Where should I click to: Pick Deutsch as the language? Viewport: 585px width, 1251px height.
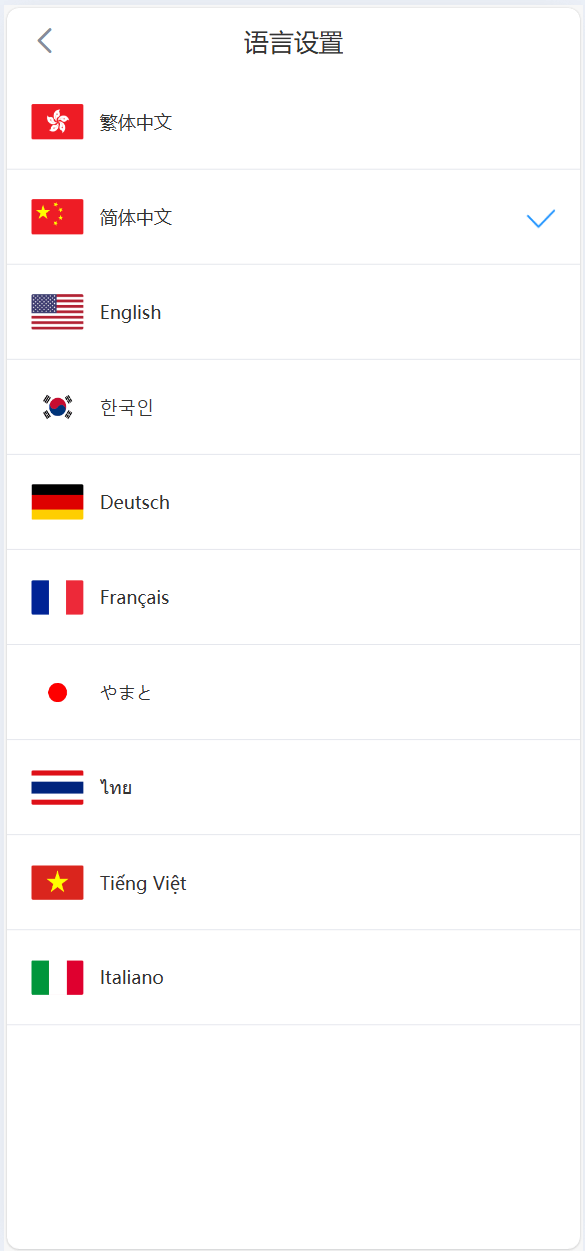click(293, 502)
